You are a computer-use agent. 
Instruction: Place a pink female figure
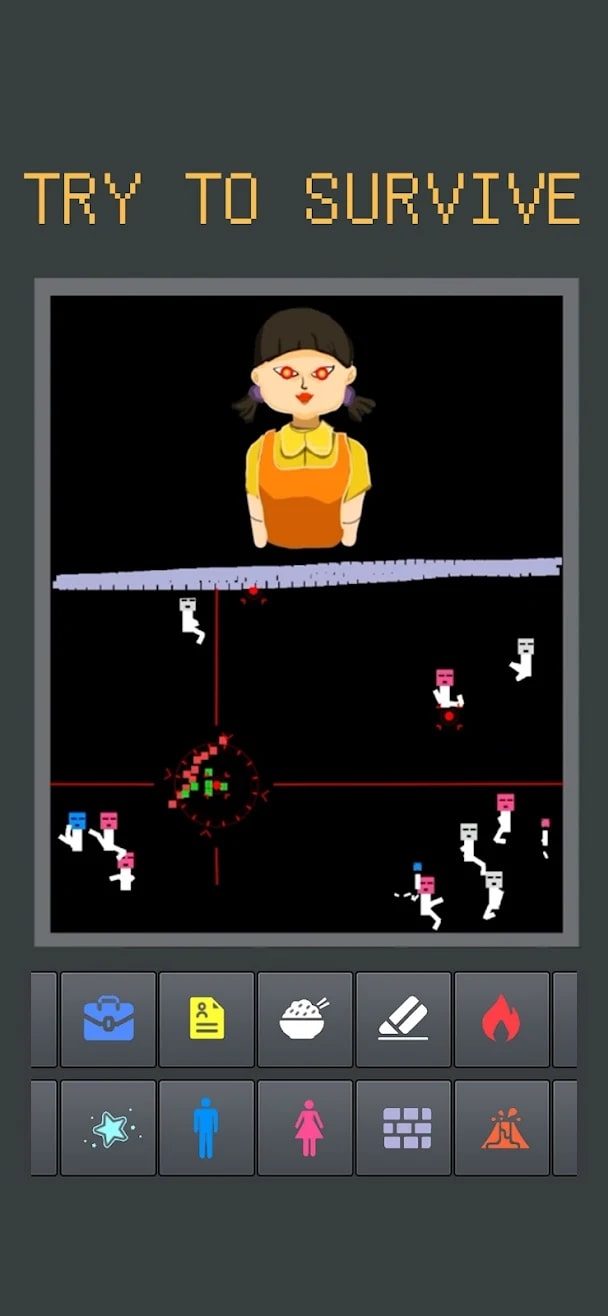coord(305,1128)
